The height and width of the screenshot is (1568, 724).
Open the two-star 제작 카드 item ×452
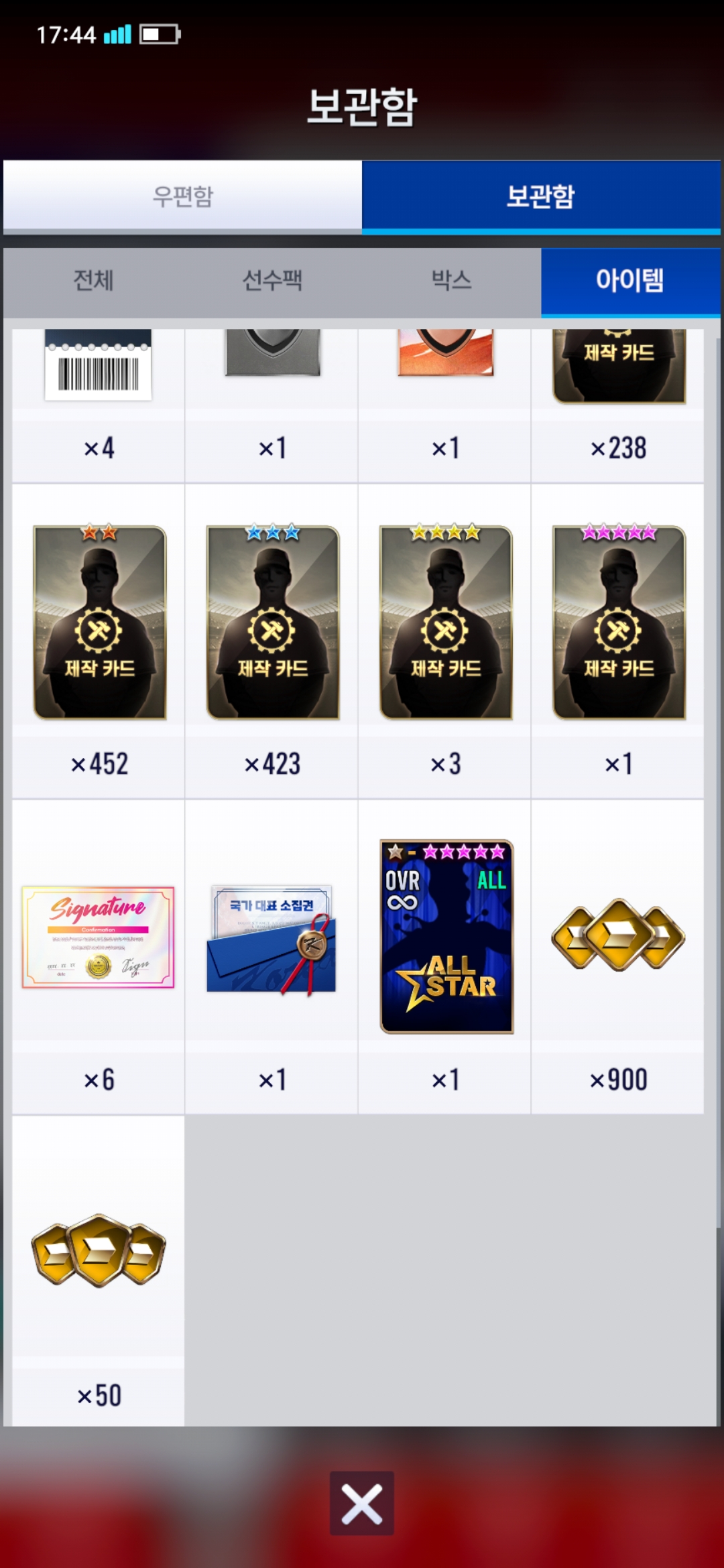(x=99, y=623)
